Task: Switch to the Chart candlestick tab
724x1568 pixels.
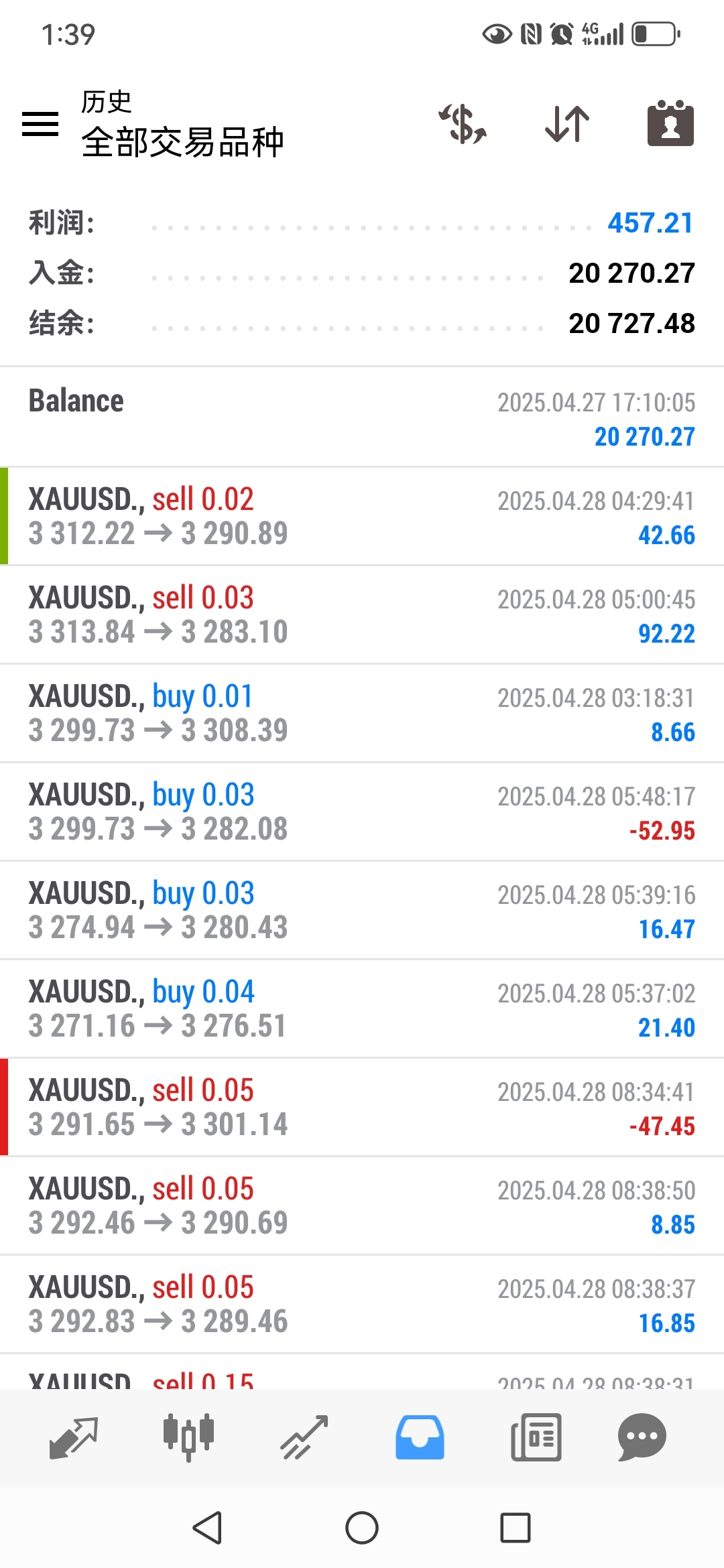Action: (189, 1438)
